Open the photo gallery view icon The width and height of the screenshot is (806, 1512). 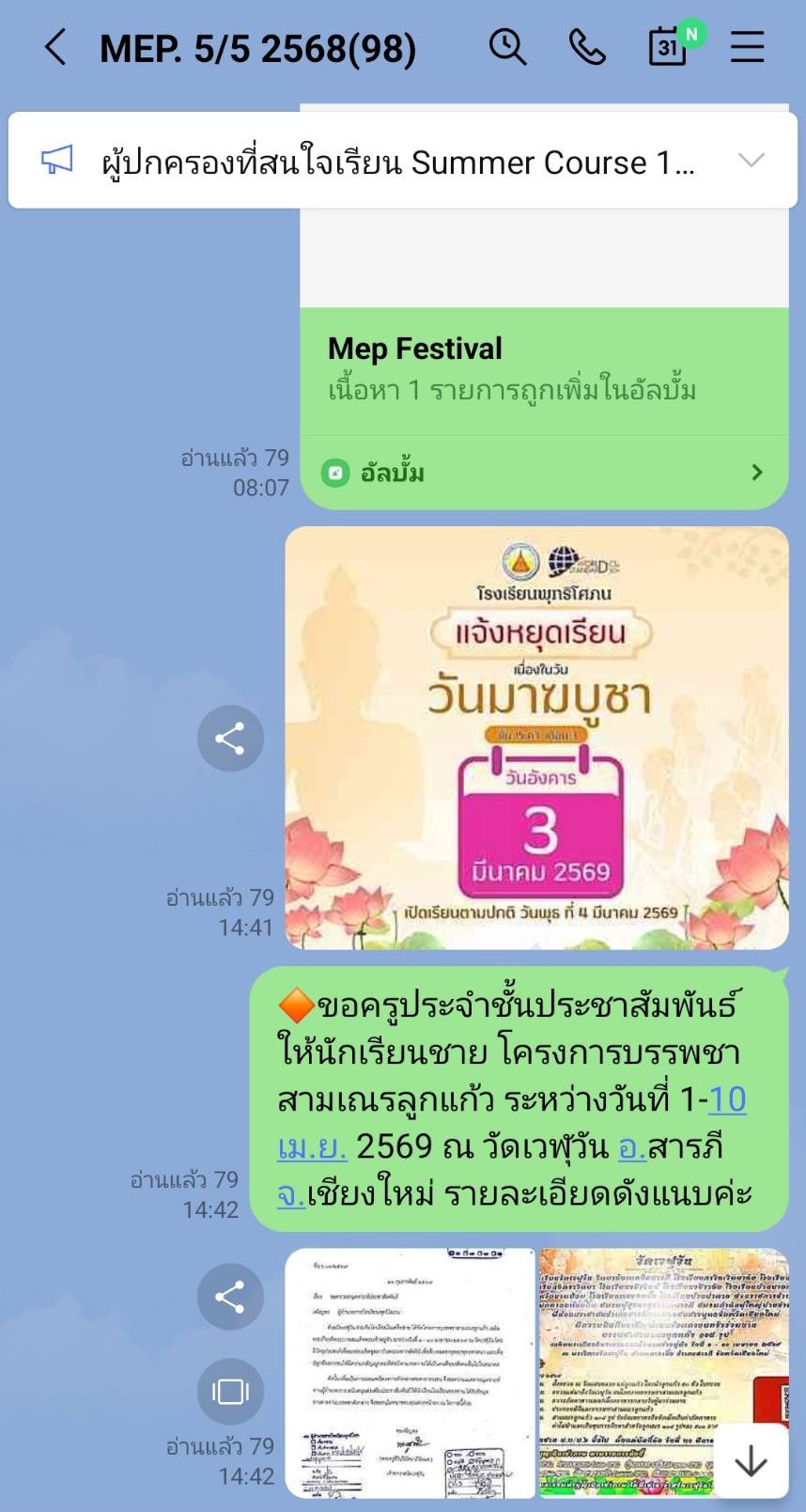(230, 1391)
